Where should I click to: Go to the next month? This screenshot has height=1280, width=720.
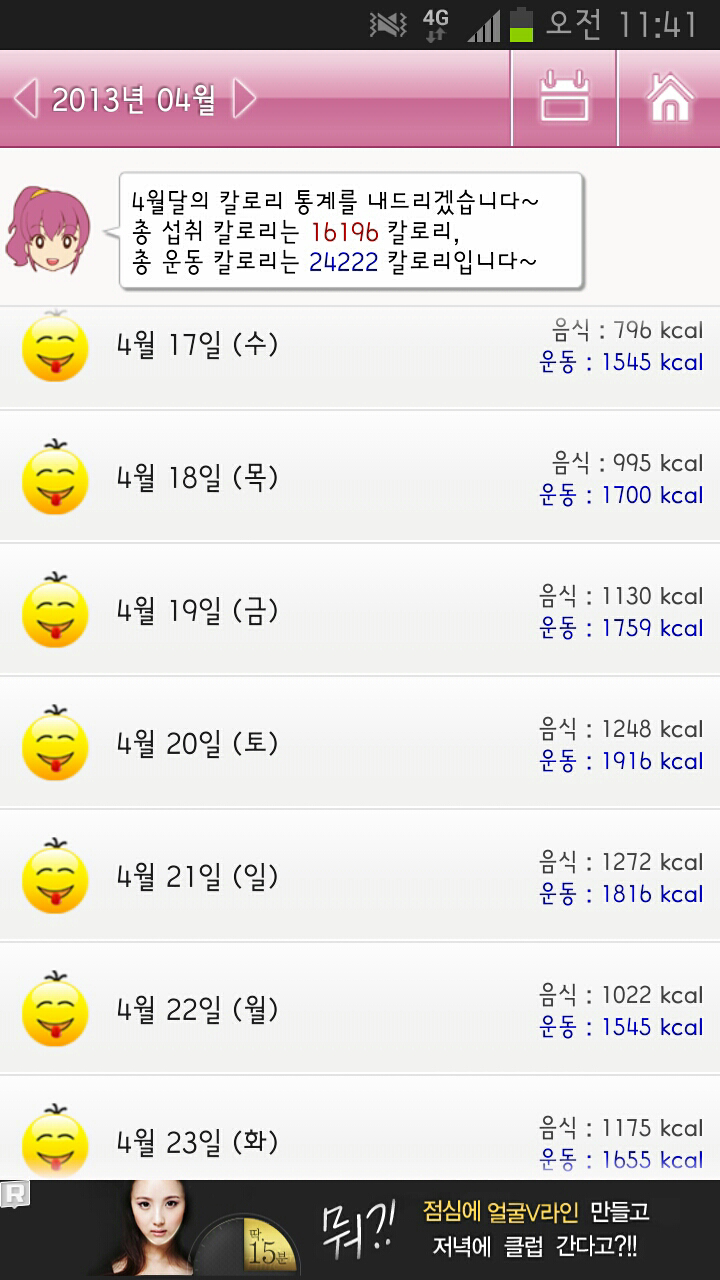pos(244,99)
